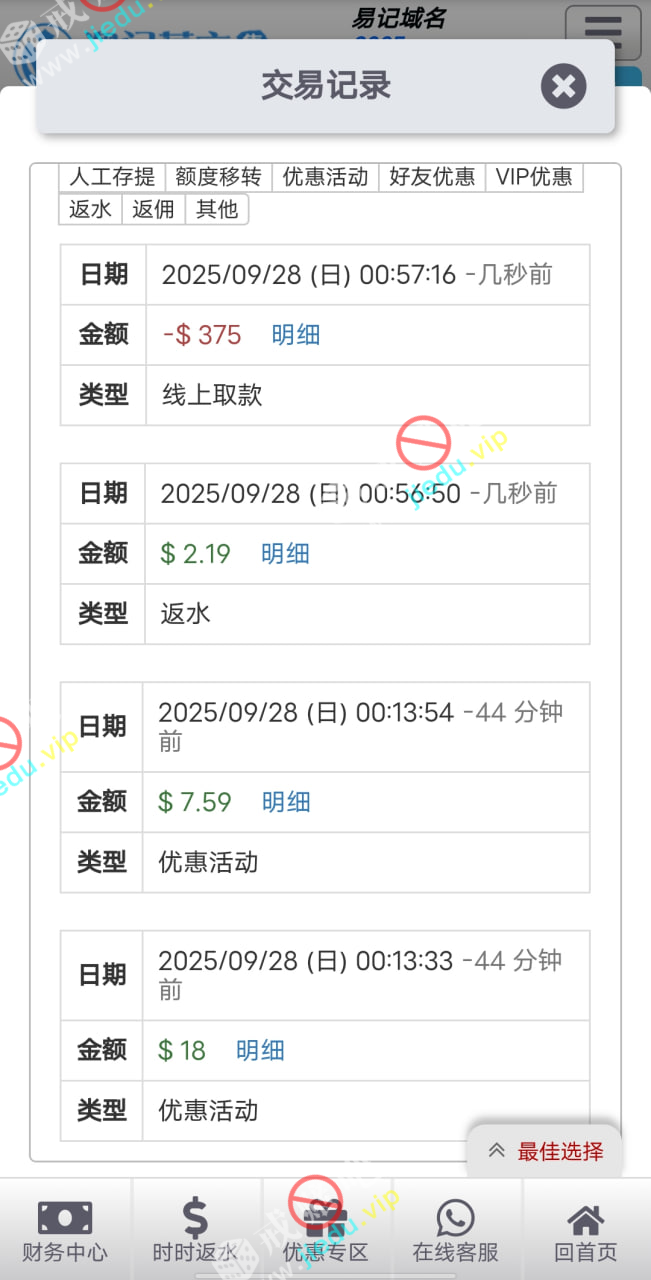Close the 交易记录 dialog

[x=563, y=86]
